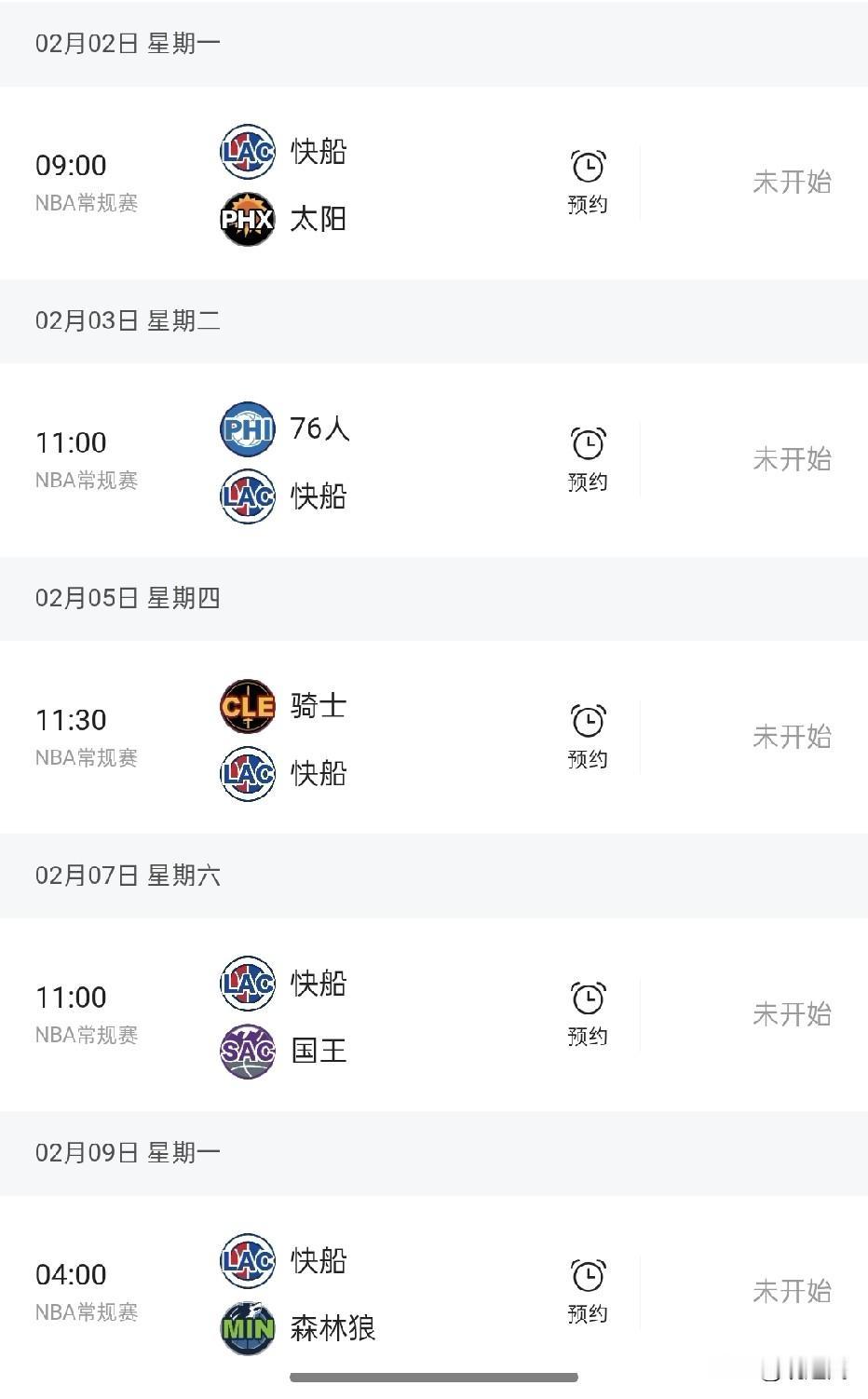868x1399 pixels.
Task: Select the Philadelphia 76ers logo
Action: pos(248,429)
